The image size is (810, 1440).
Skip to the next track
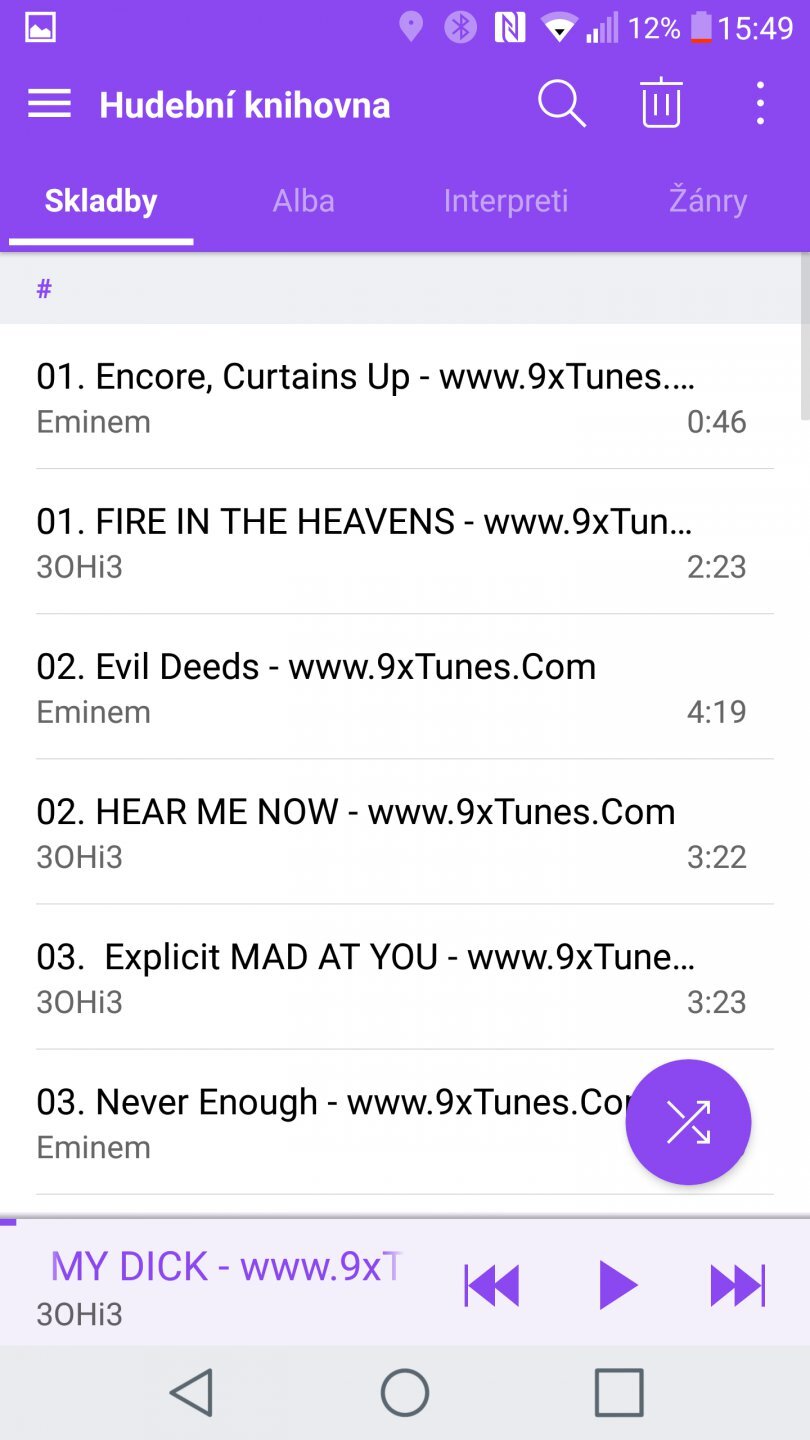(737, 1286)
